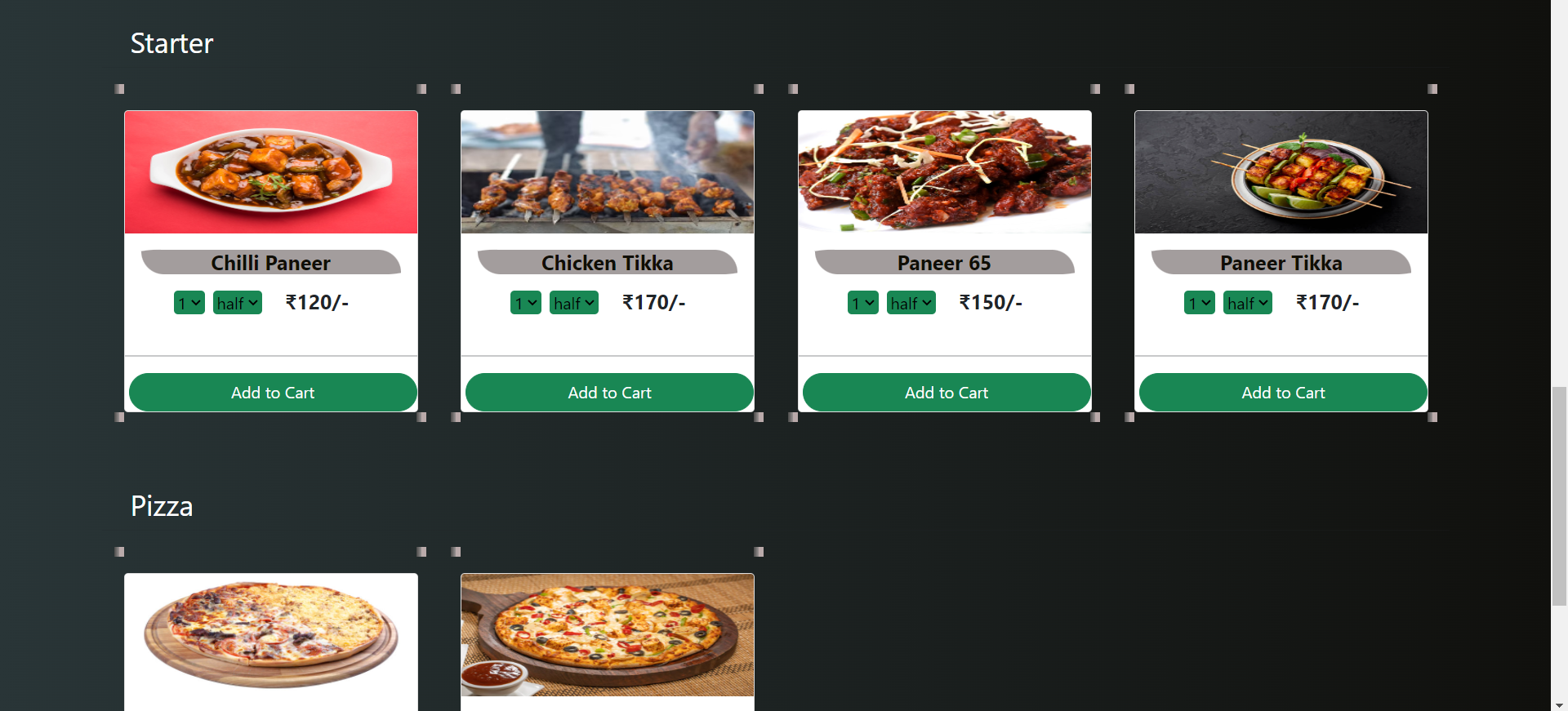
Task: Add Paneer Tikka to cart
Action: [1283, 393]
